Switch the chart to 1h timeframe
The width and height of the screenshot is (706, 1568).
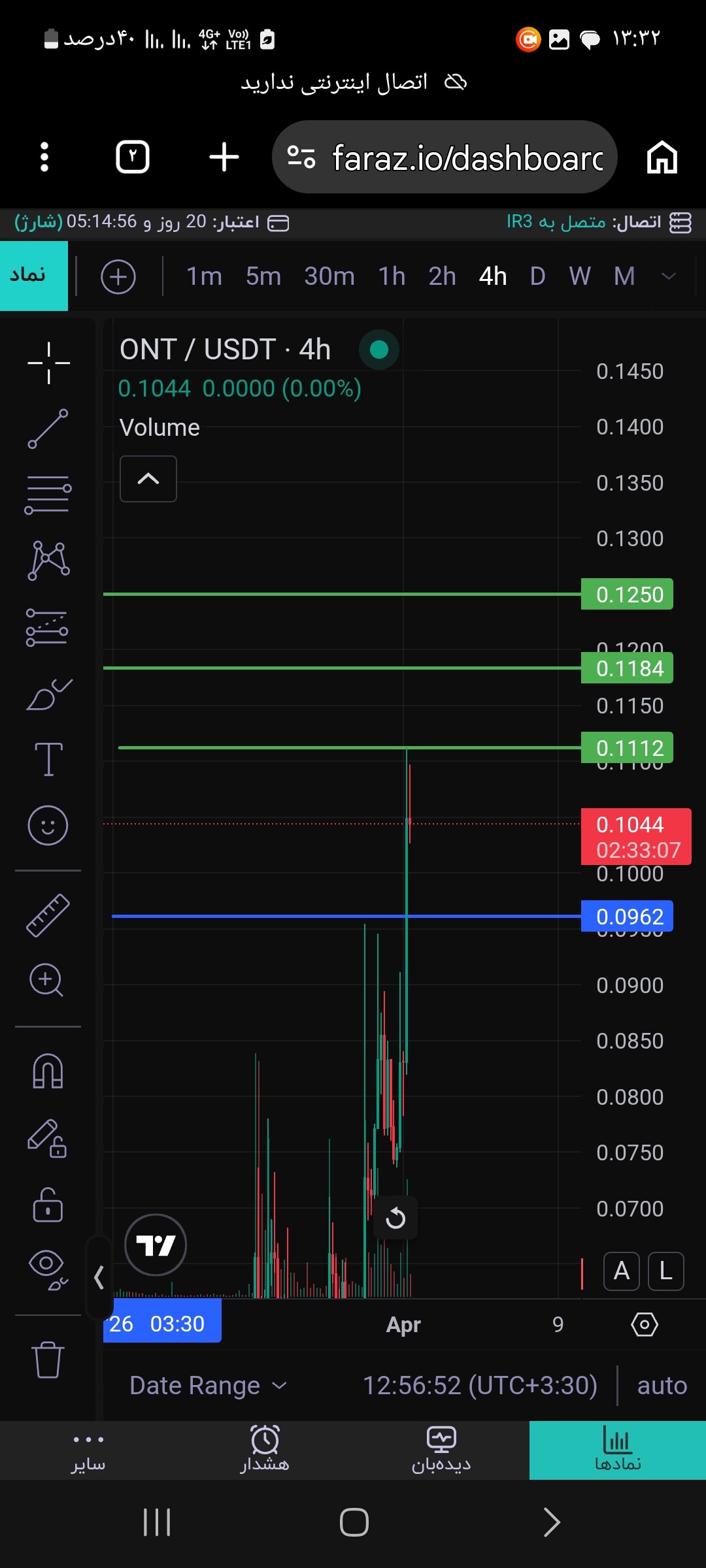pyautogui.click(x=392, y=276)
